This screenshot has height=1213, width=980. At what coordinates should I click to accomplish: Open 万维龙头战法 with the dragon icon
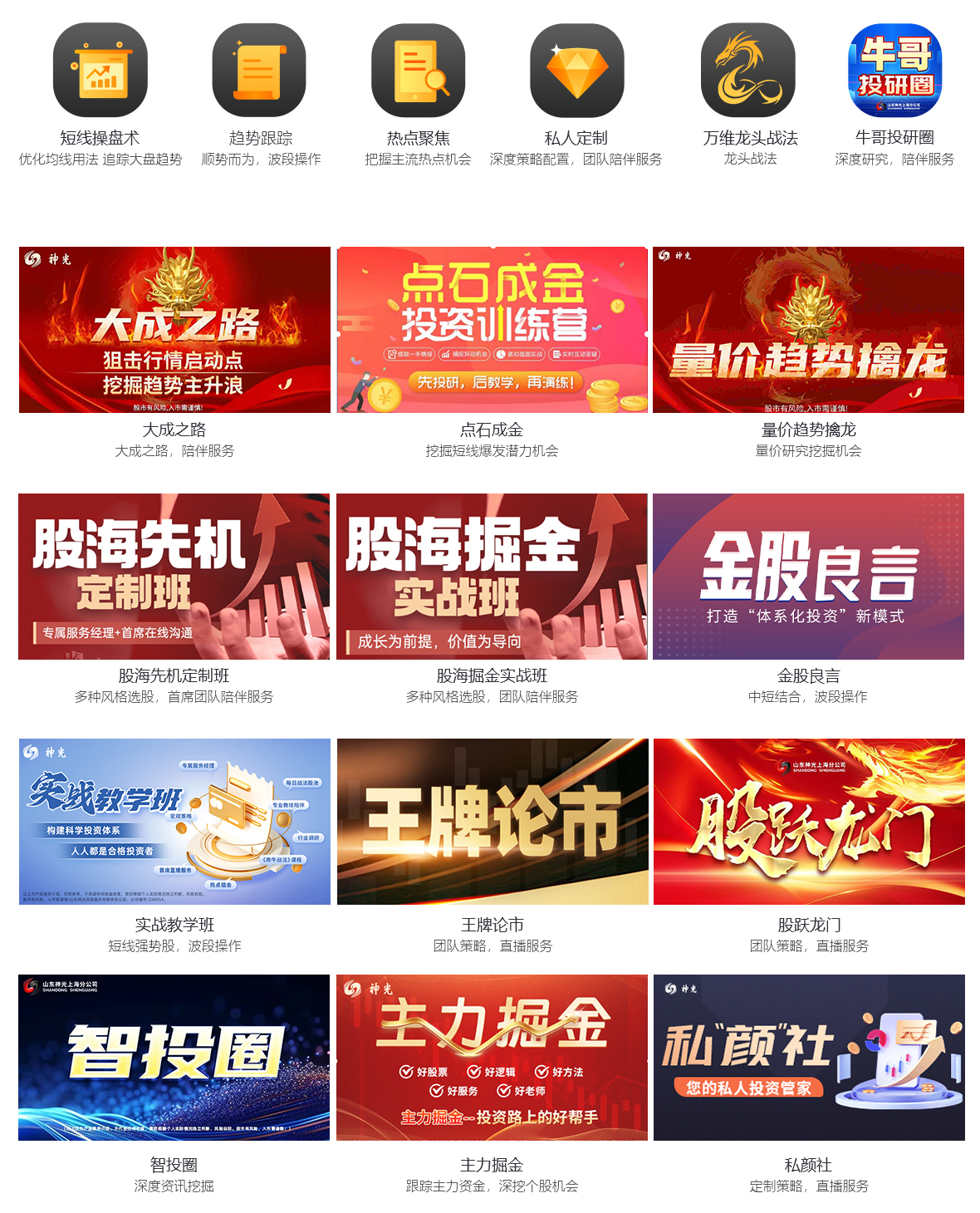coord(748,71)
